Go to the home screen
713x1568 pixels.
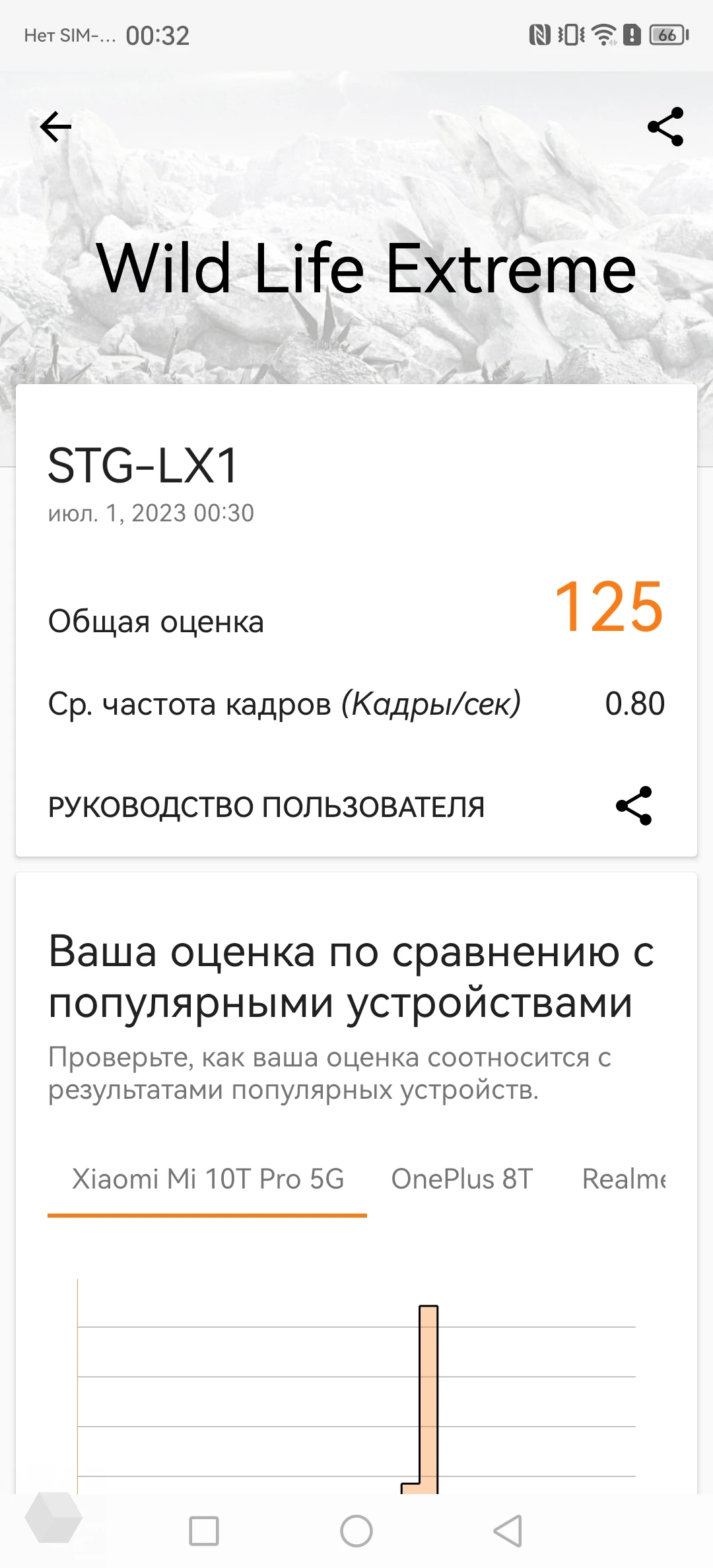[x=356, y=1530]
